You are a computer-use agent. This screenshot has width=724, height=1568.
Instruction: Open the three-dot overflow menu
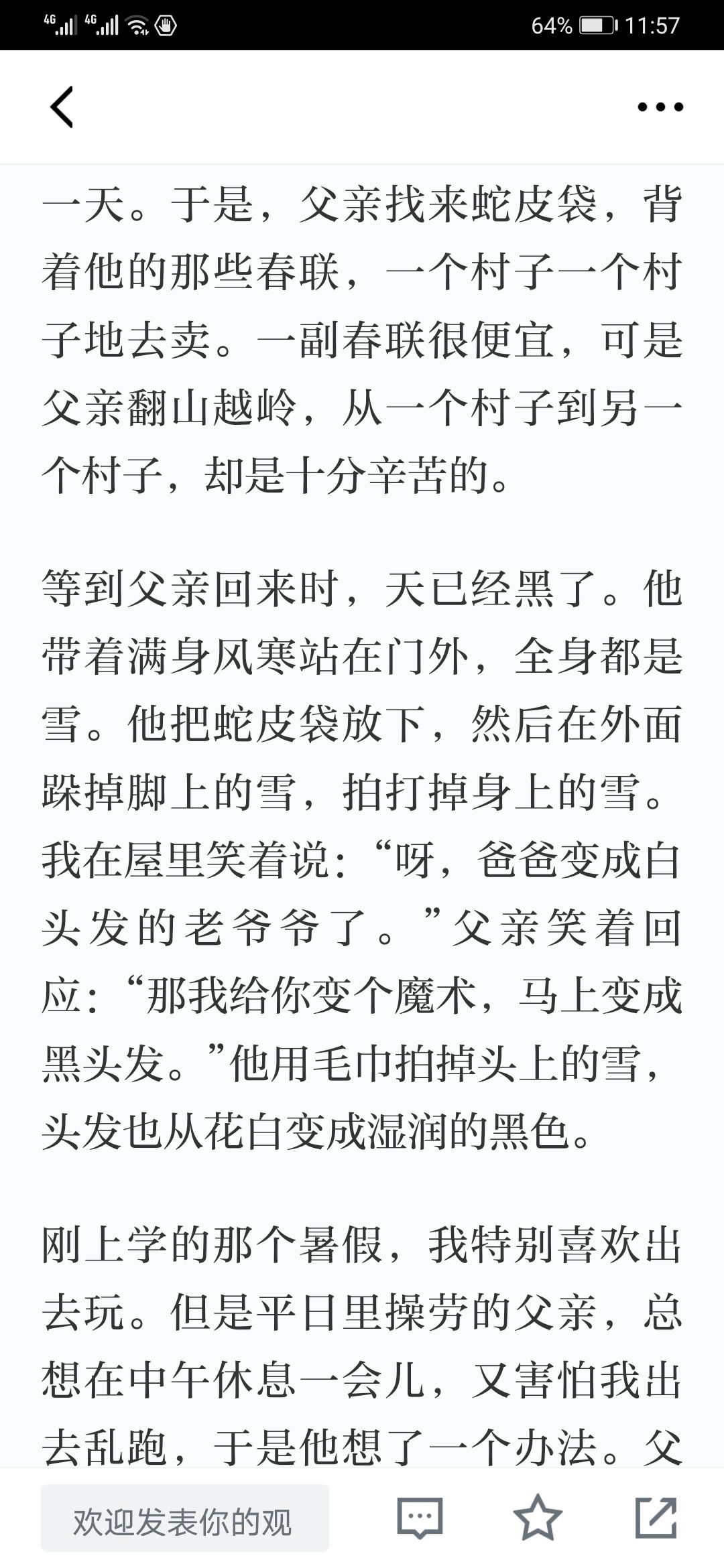(x=660, y=107)
